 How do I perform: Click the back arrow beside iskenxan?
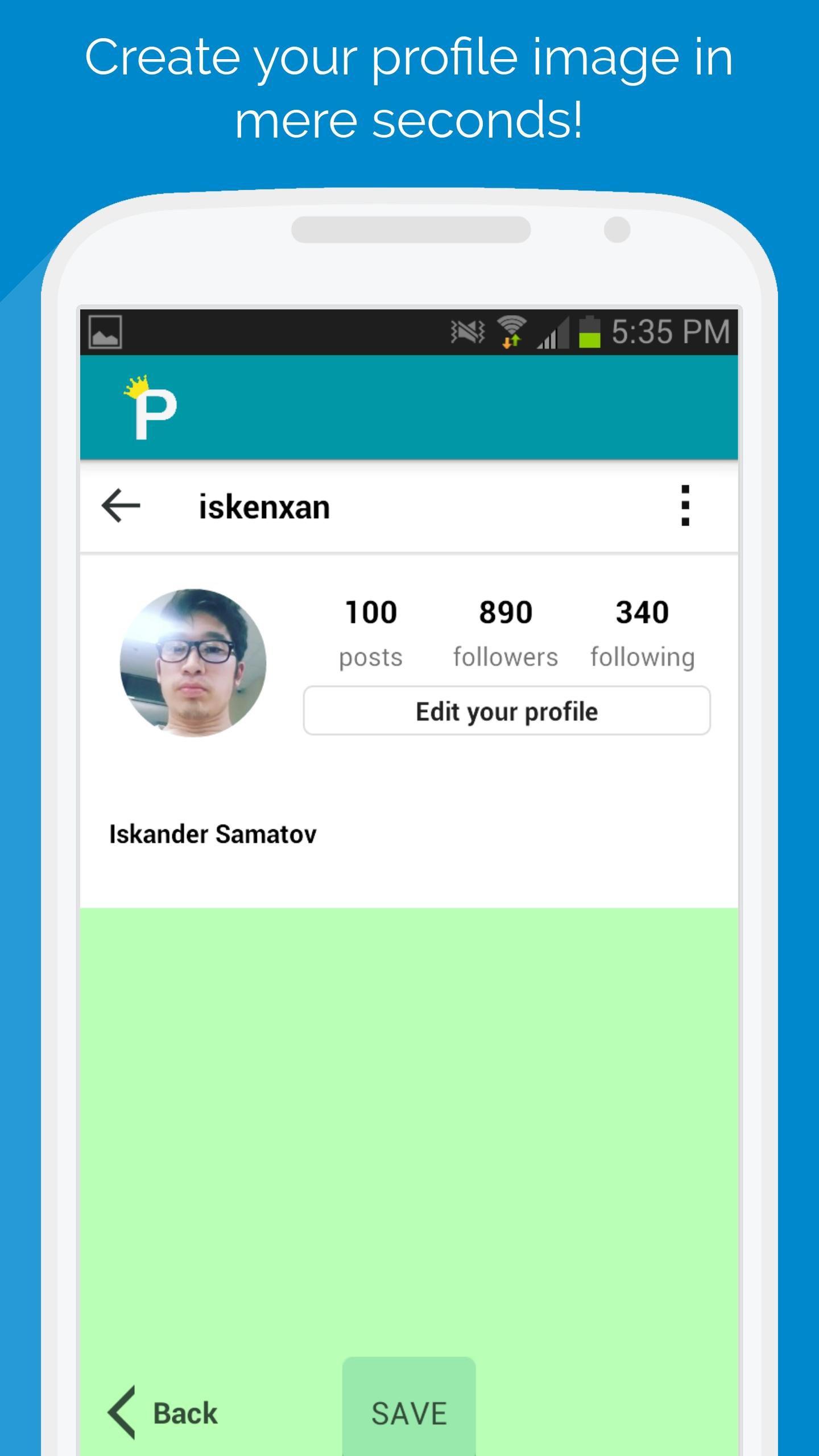pyautogui.click(x=121, y=506)
